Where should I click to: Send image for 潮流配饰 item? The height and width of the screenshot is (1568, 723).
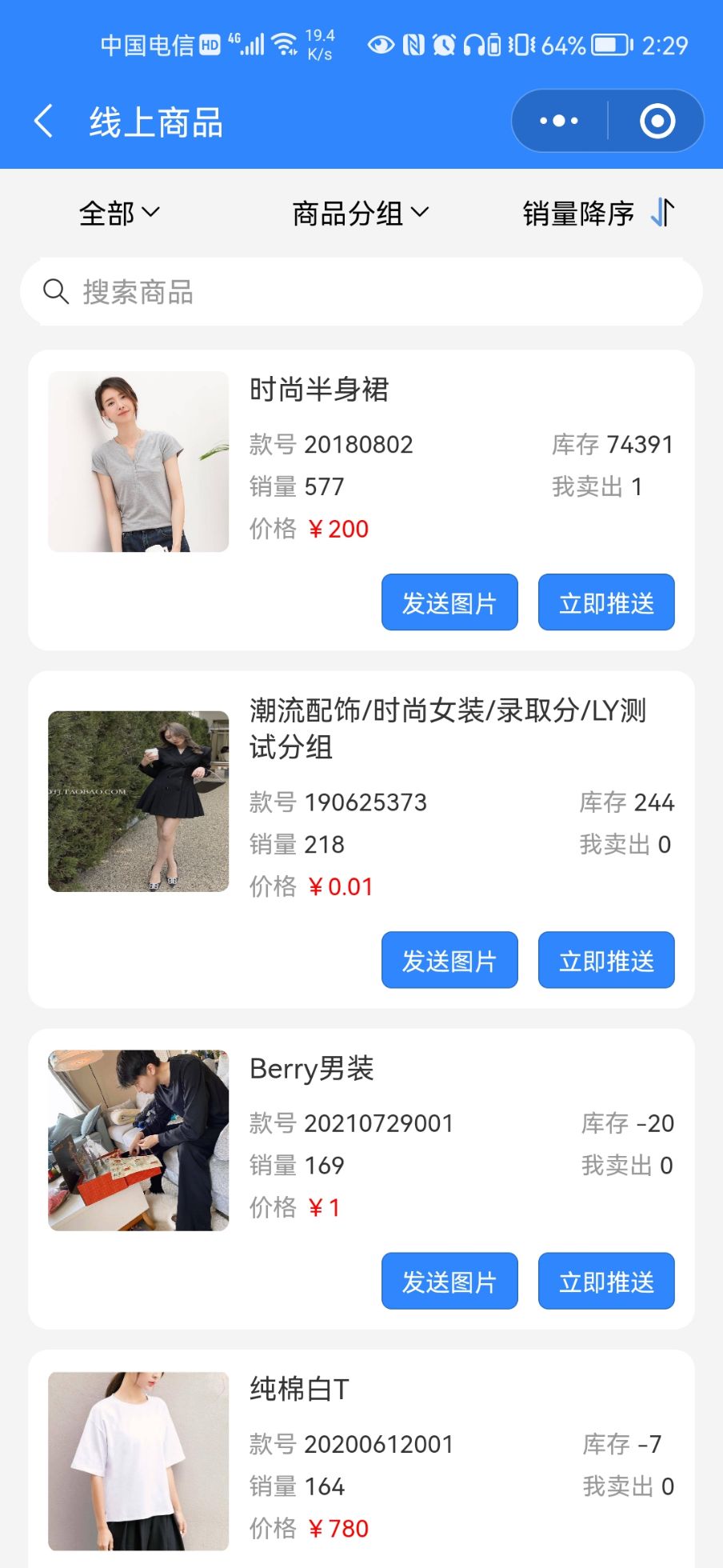[x=449, y=960]
